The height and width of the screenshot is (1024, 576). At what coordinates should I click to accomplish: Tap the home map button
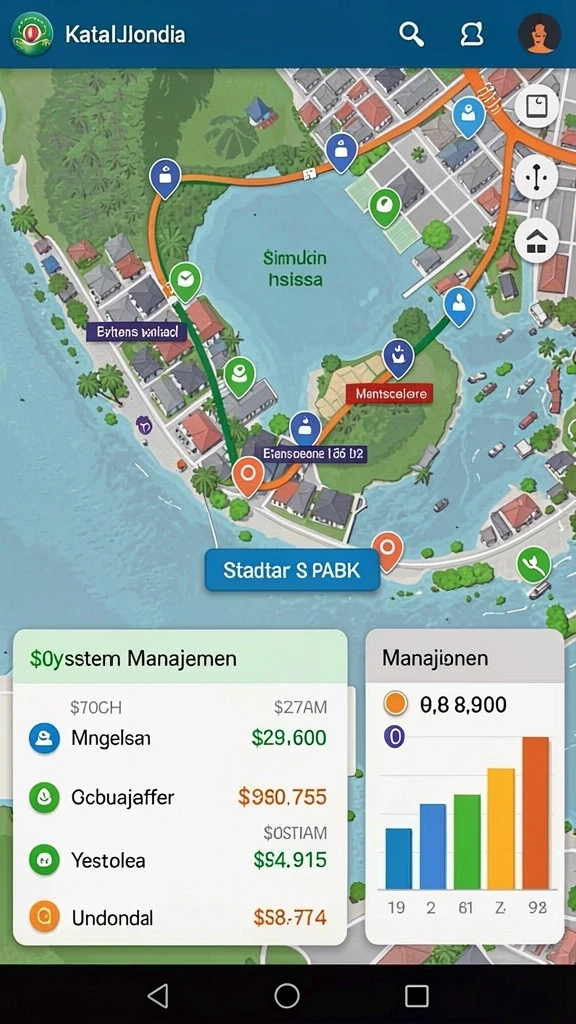(536, 240)
